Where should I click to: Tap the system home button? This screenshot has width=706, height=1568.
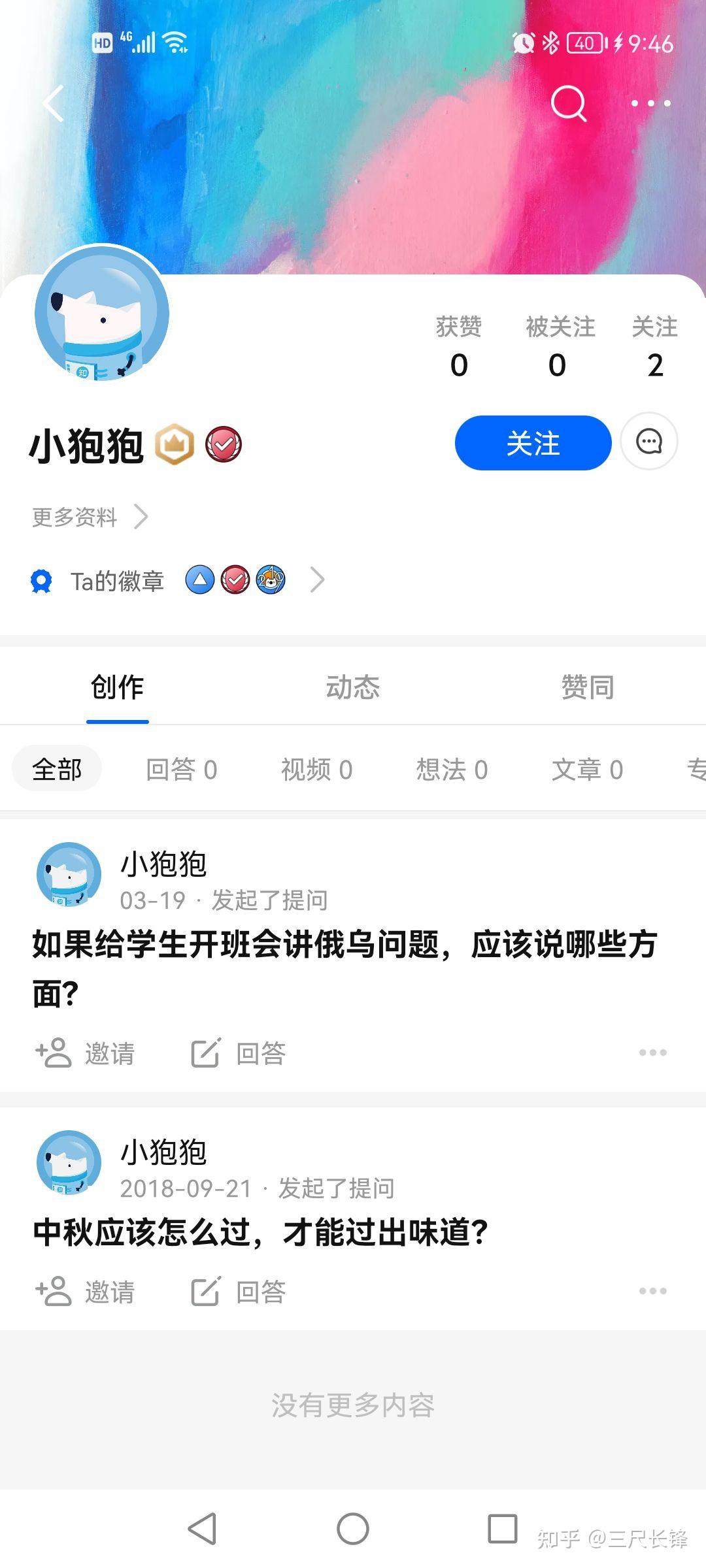coord(353,1529)
